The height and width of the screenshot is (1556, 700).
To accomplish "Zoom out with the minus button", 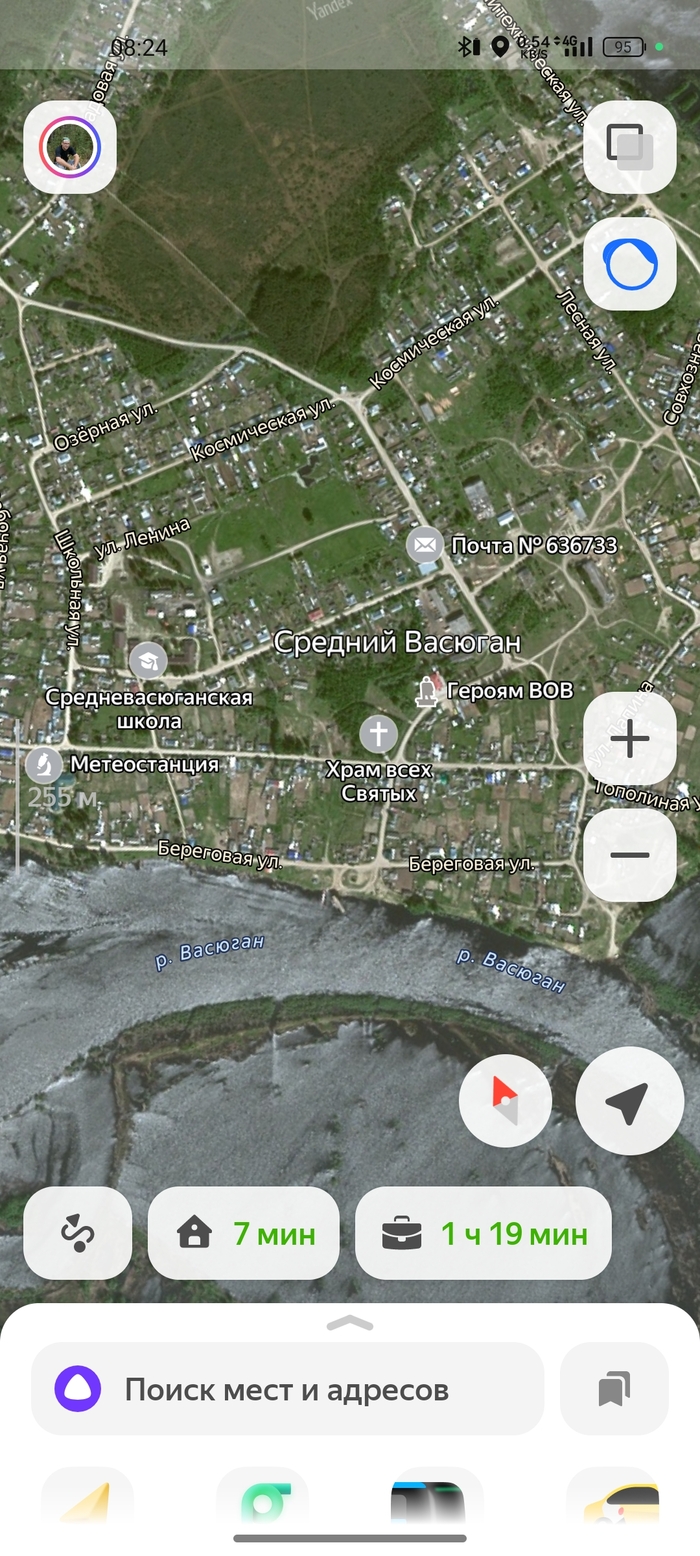I will (x=629, y=855).
